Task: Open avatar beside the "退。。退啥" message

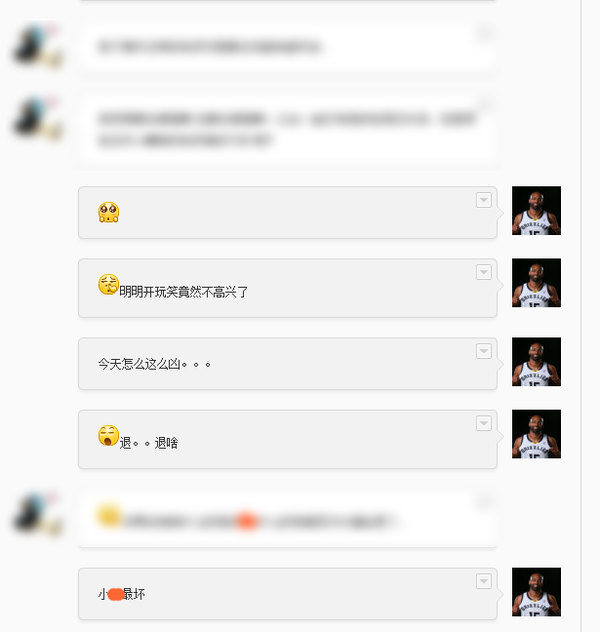Action: tap(536, 434)
